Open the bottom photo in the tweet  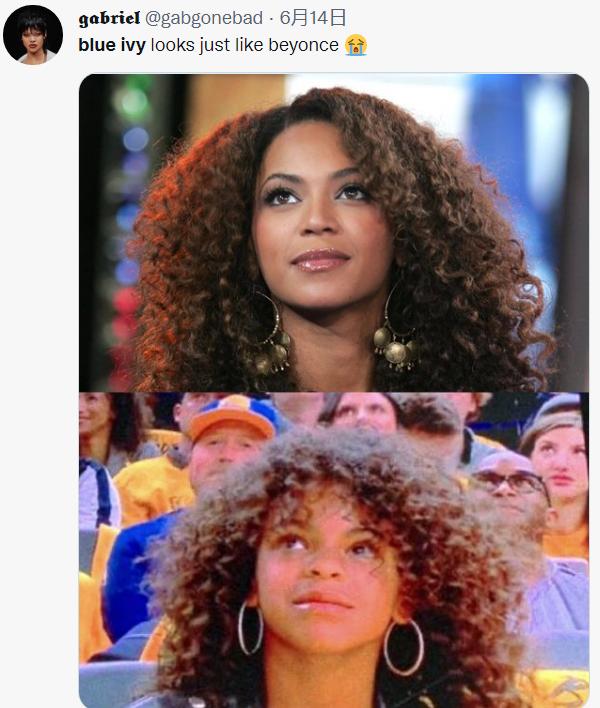[333, 550]
